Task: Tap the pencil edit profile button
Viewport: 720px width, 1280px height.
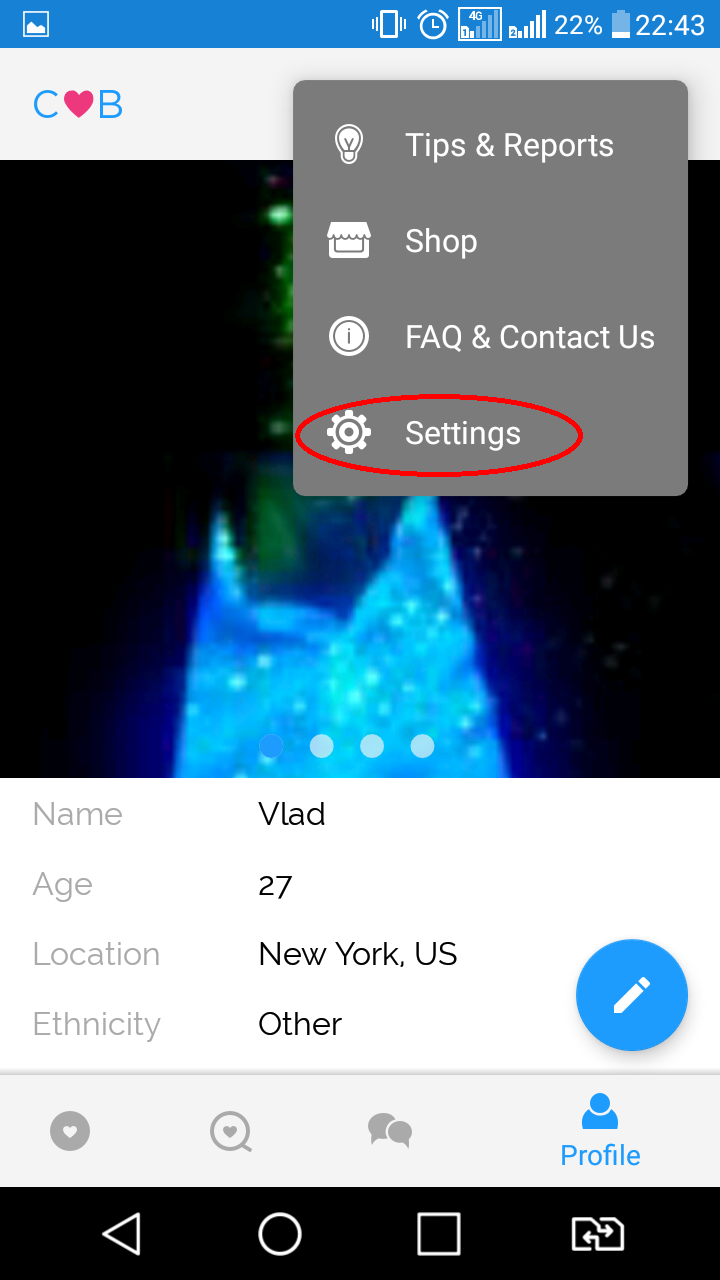Action: 632,995
